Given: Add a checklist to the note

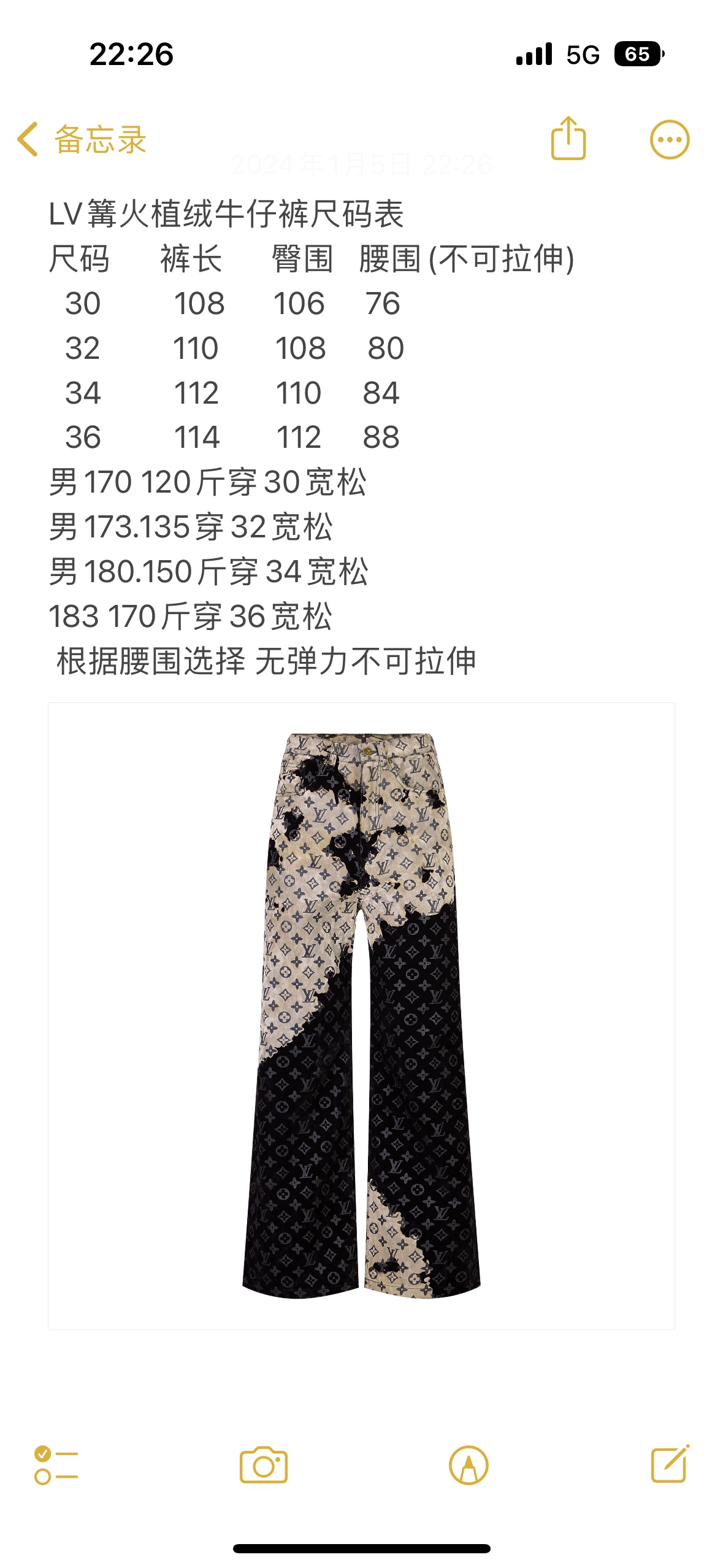Looking at the screenshot, I should (x=56, y=1465).
